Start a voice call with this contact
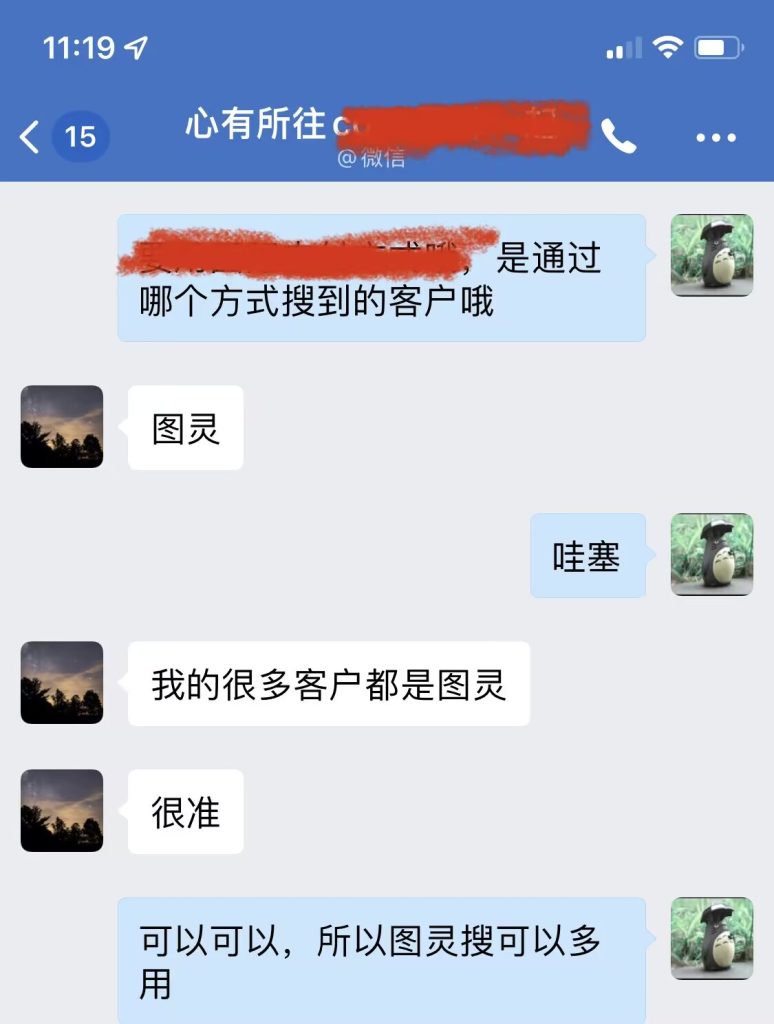This screenshot has width=774, height=1024. tap(619, 137)
